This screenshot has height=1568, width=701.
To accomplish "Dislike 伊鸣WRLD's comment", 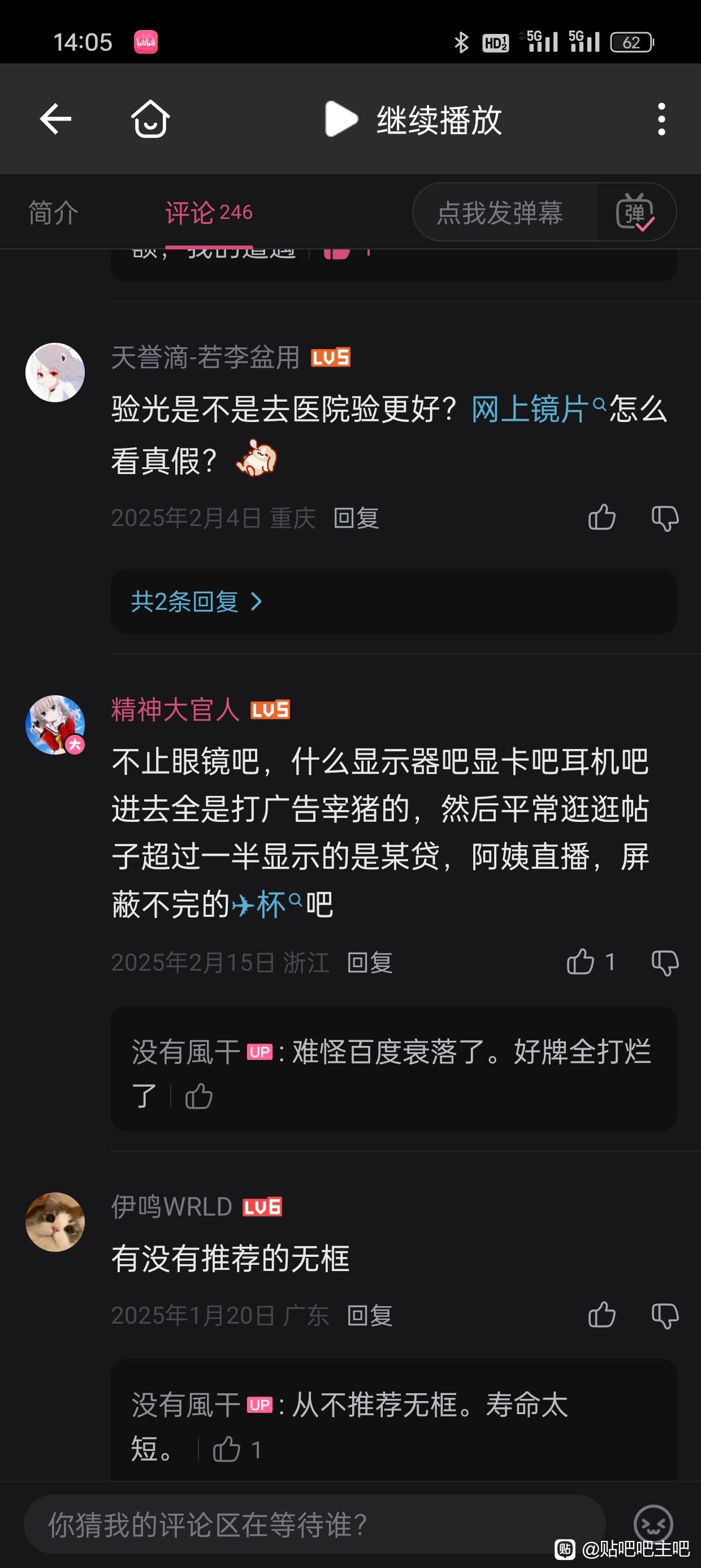I will pyautogui.click(x=665, y=1316).
